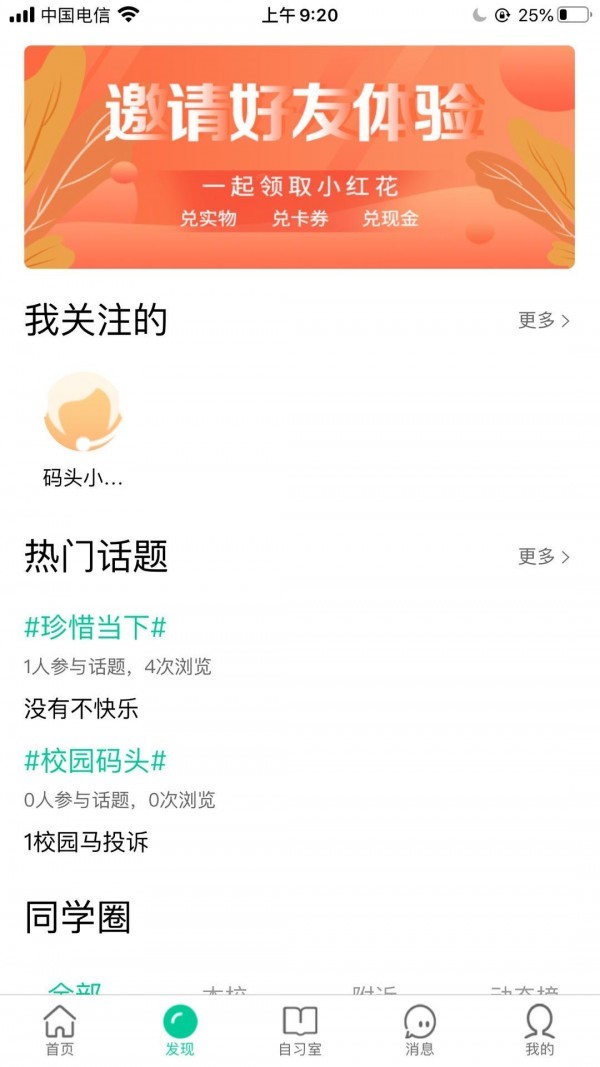Tap 更多 next to 我关注的

[x=544, y=321]
